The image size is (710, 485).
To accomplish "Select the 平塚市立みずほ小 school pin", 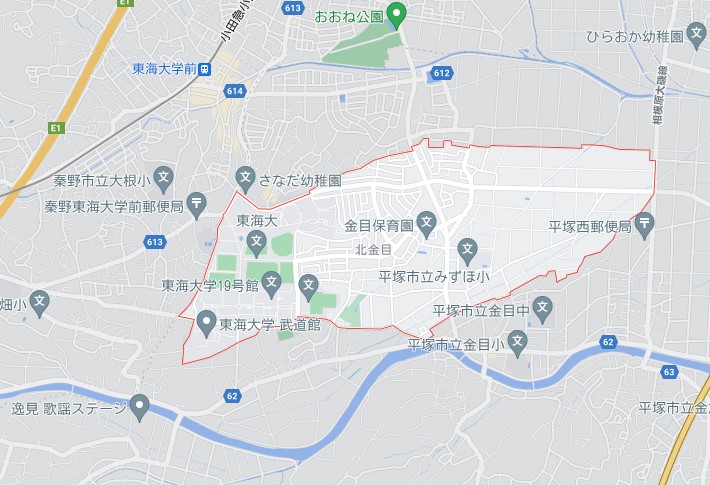I will (x=467, y=250).
